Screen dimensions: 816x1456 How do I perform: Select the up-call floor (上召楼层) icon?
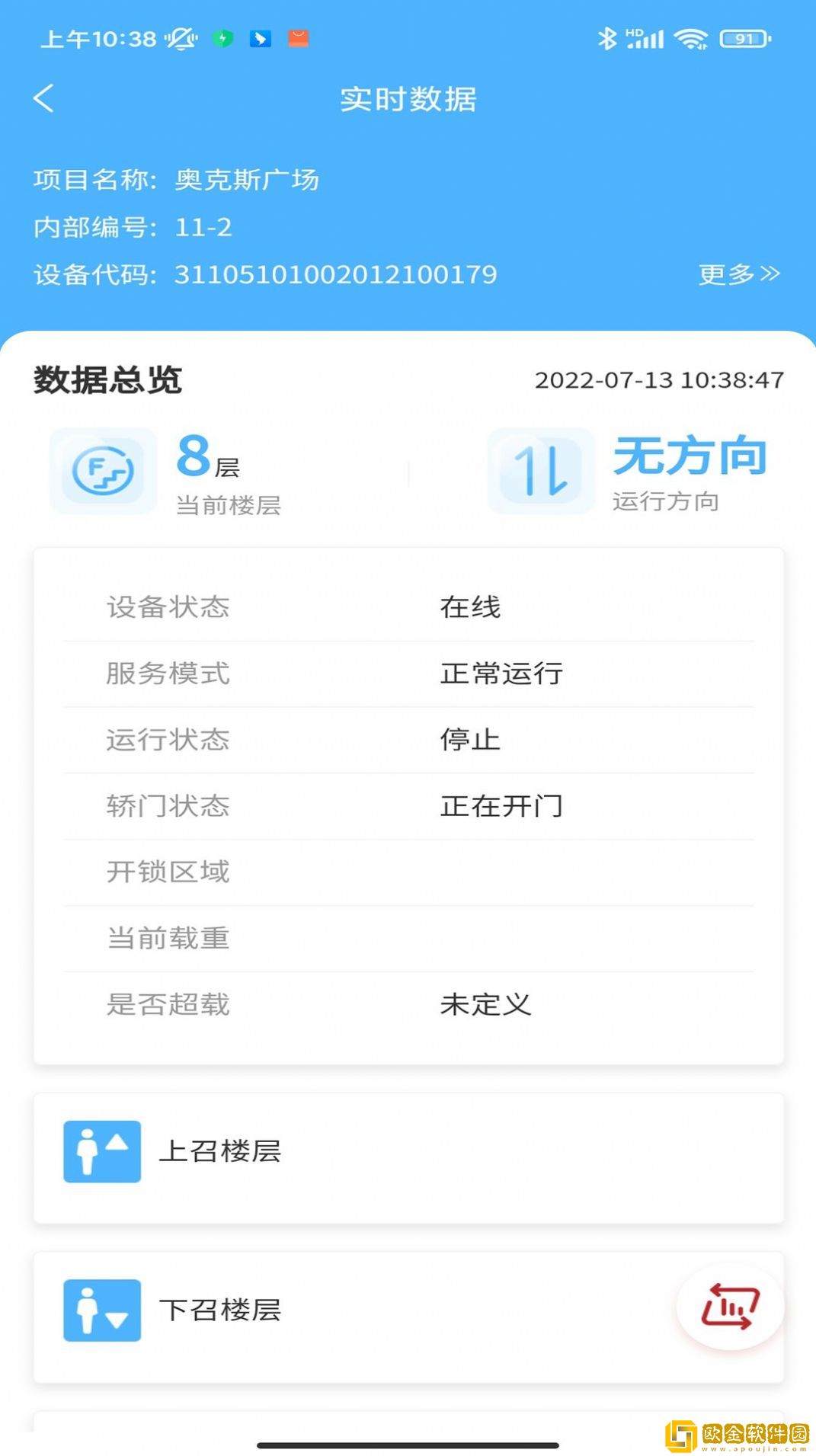coord(102,1151)
